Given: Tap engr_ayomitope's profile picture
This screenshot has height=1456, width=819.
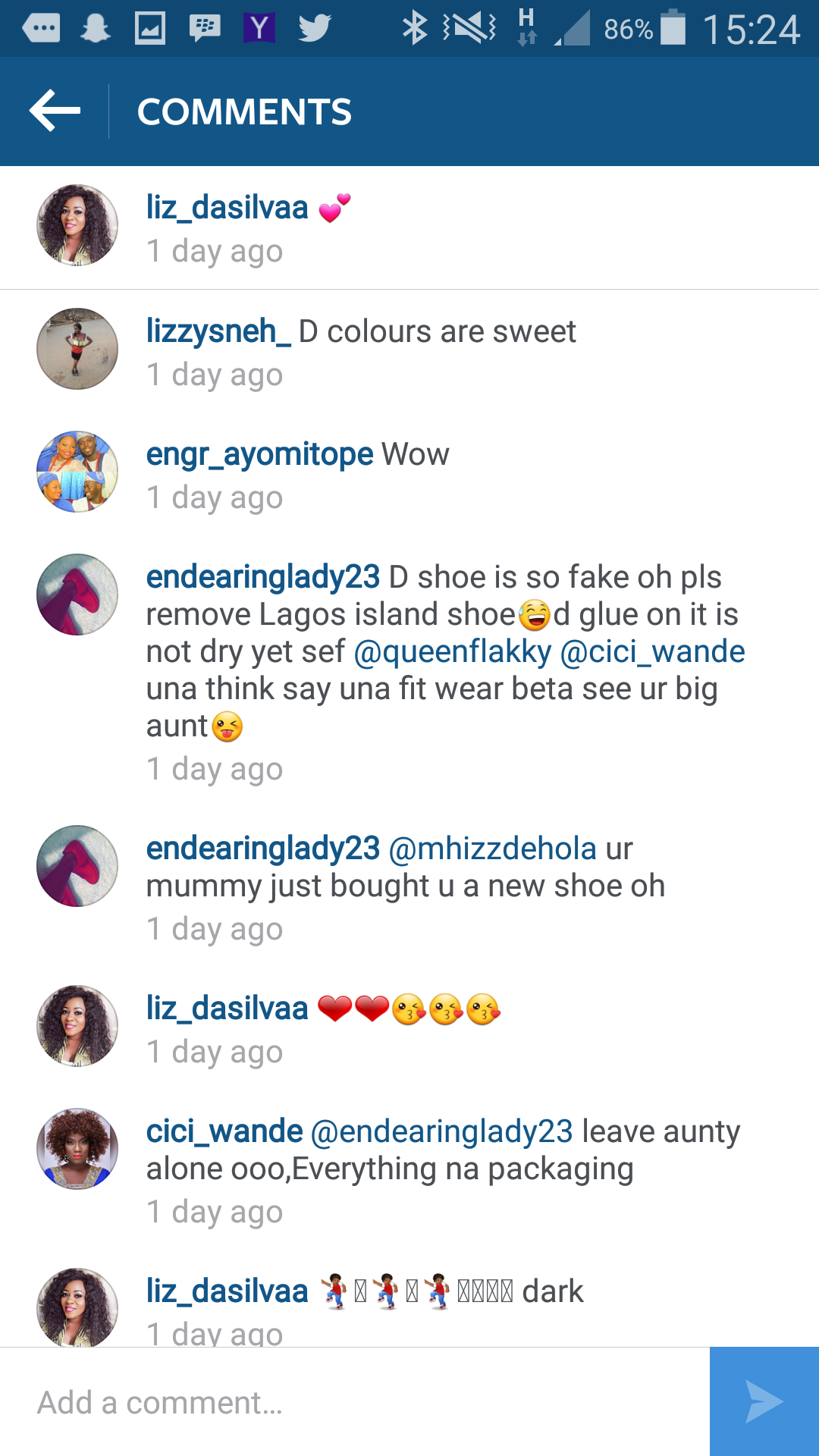Looking at the screenshot, I should tap(77, 472).
